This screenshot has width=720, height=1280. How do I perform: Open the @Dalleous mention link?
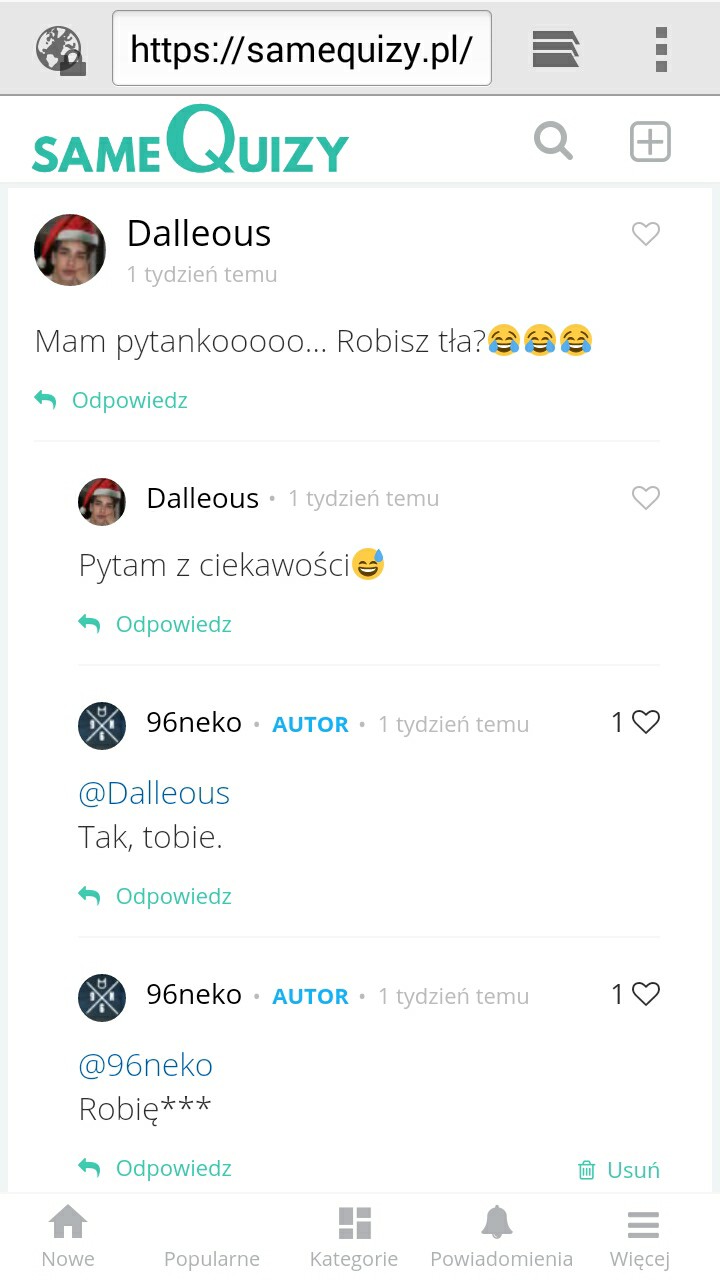[154, 794]
